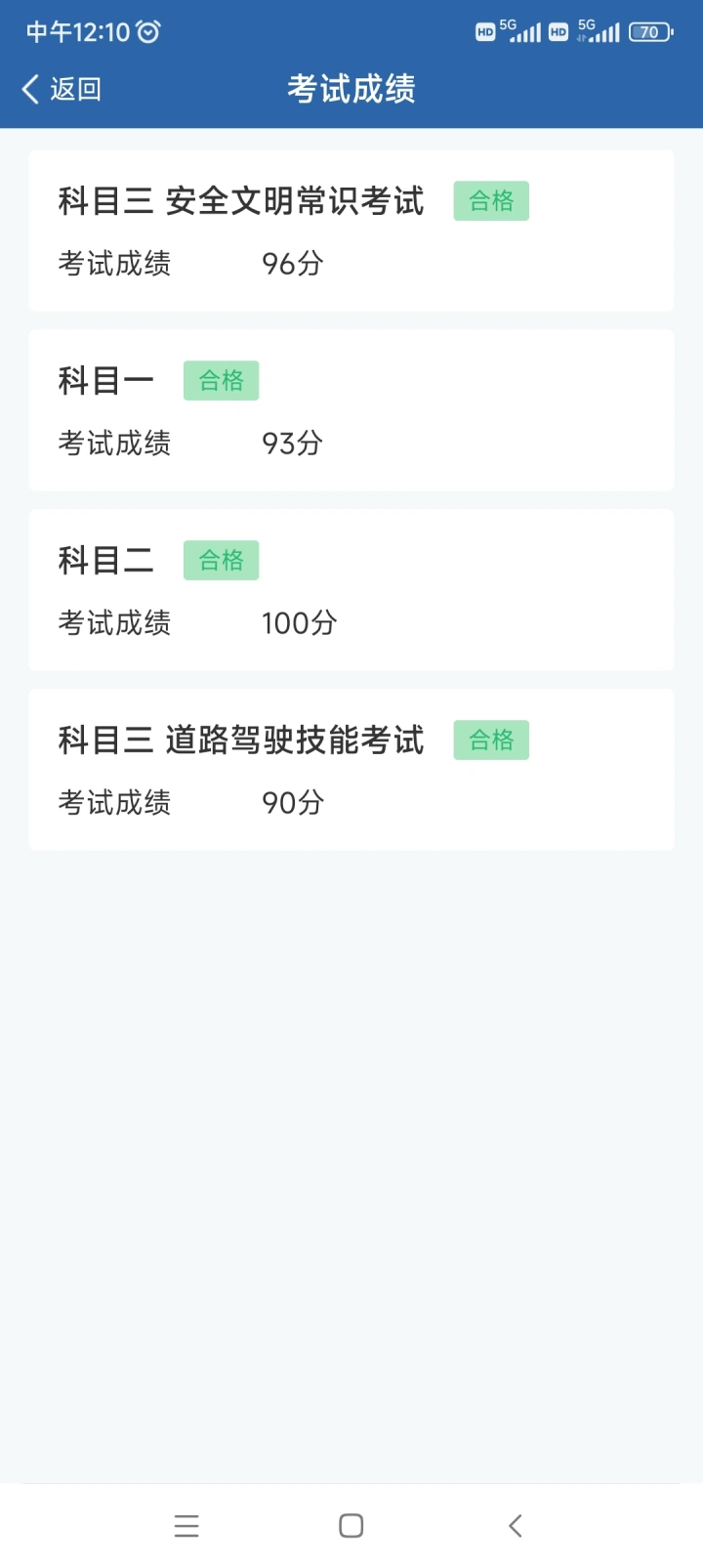Open the 科目二 score card

coord(351,590)
